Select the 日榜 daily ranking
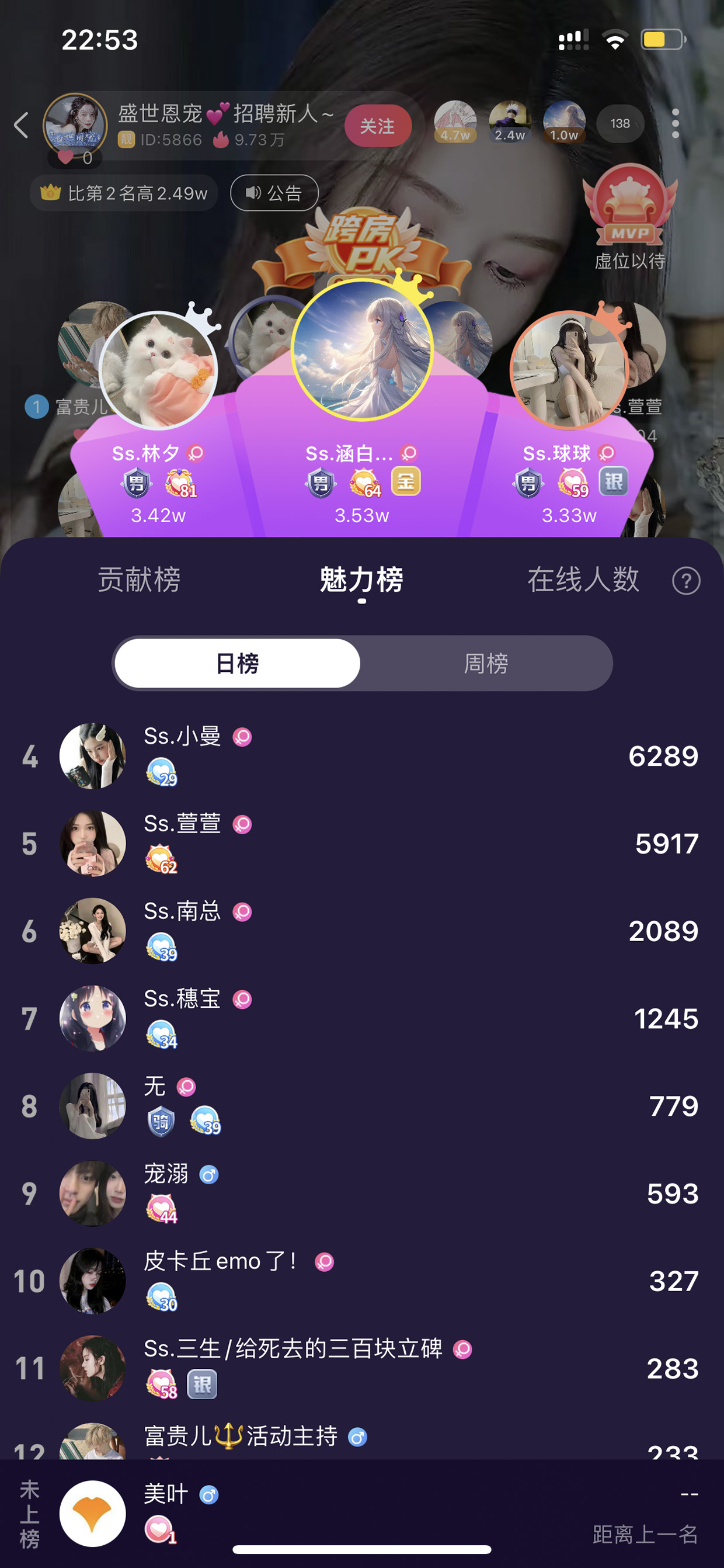Viewport: 724px width, 1568px height. [237, 663]
